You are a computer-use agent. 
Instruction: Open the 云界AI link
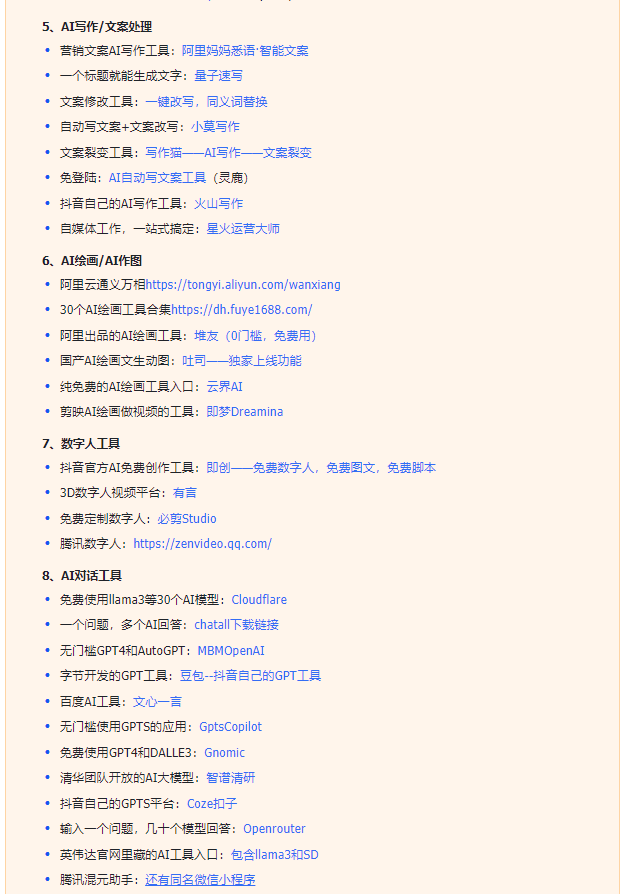point(224,386)
